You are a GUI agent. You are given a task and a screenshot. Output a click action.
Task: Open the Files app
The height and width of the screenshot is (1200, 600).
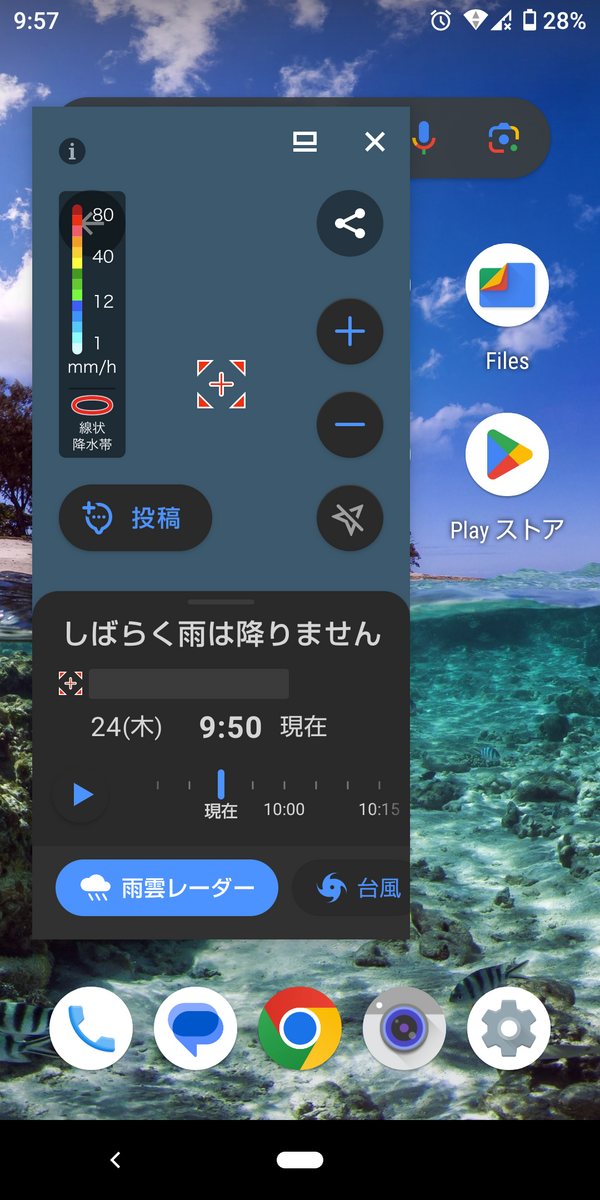507,286
